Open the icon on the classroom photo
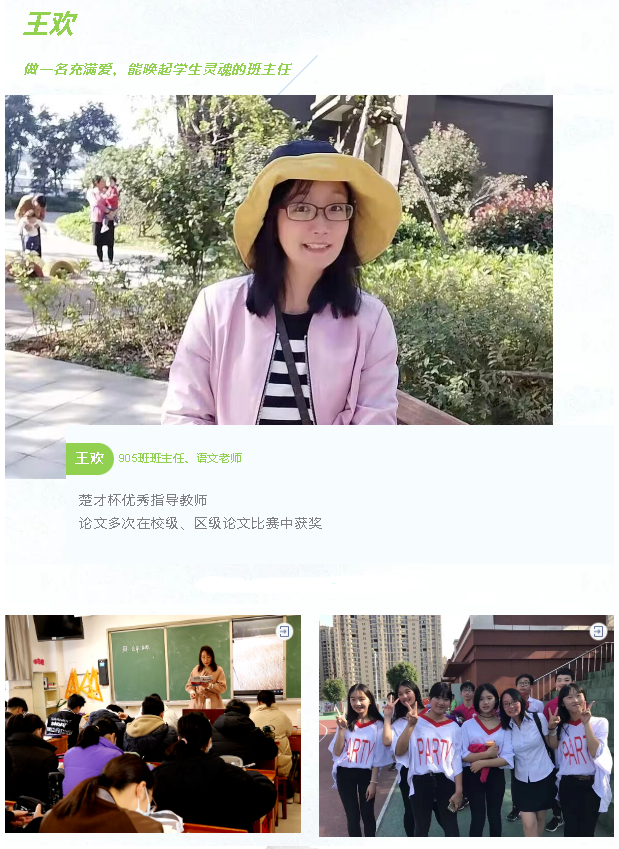Viewport: 619px width, 849px height. click(x=285, y=631)
